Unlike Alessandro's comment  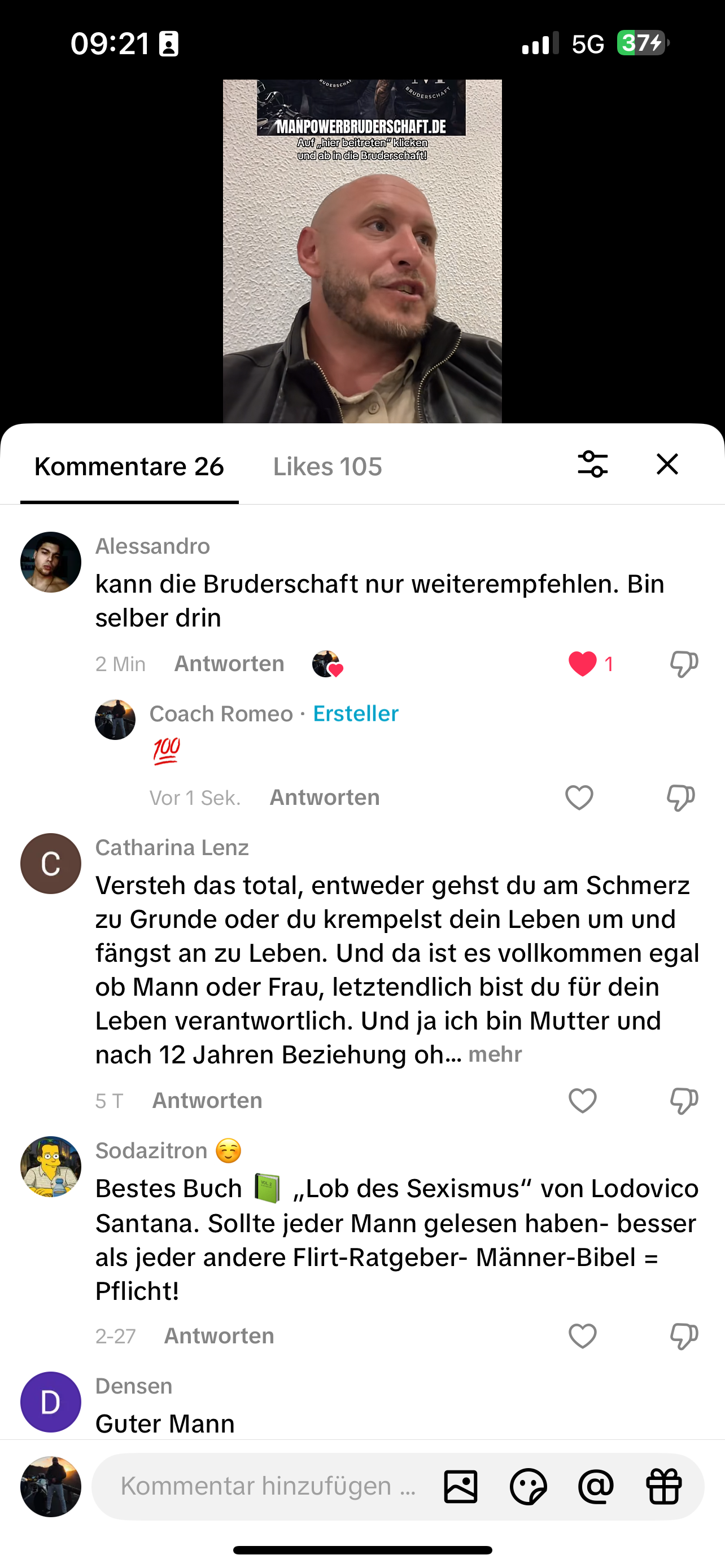tap(583, 663)
